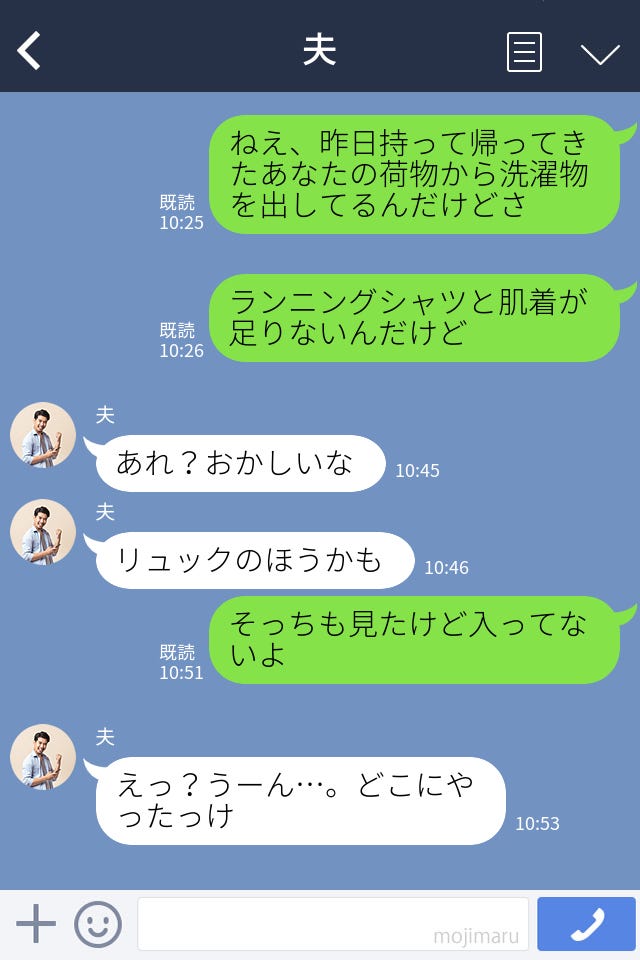The height and width of the screenshot is (960, 640).
Task: Open the plus attachment menu
Action: tap(36, 924)
